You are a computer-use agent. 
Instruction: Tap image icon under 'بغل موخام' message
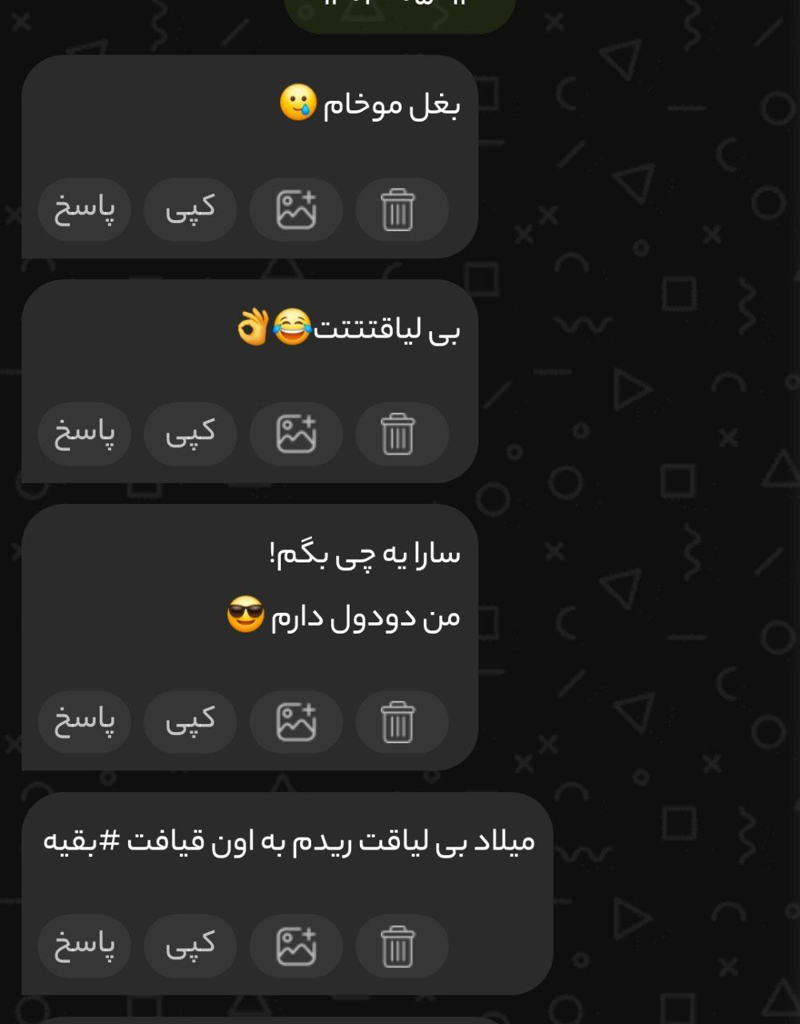click(x=296, y=210)
